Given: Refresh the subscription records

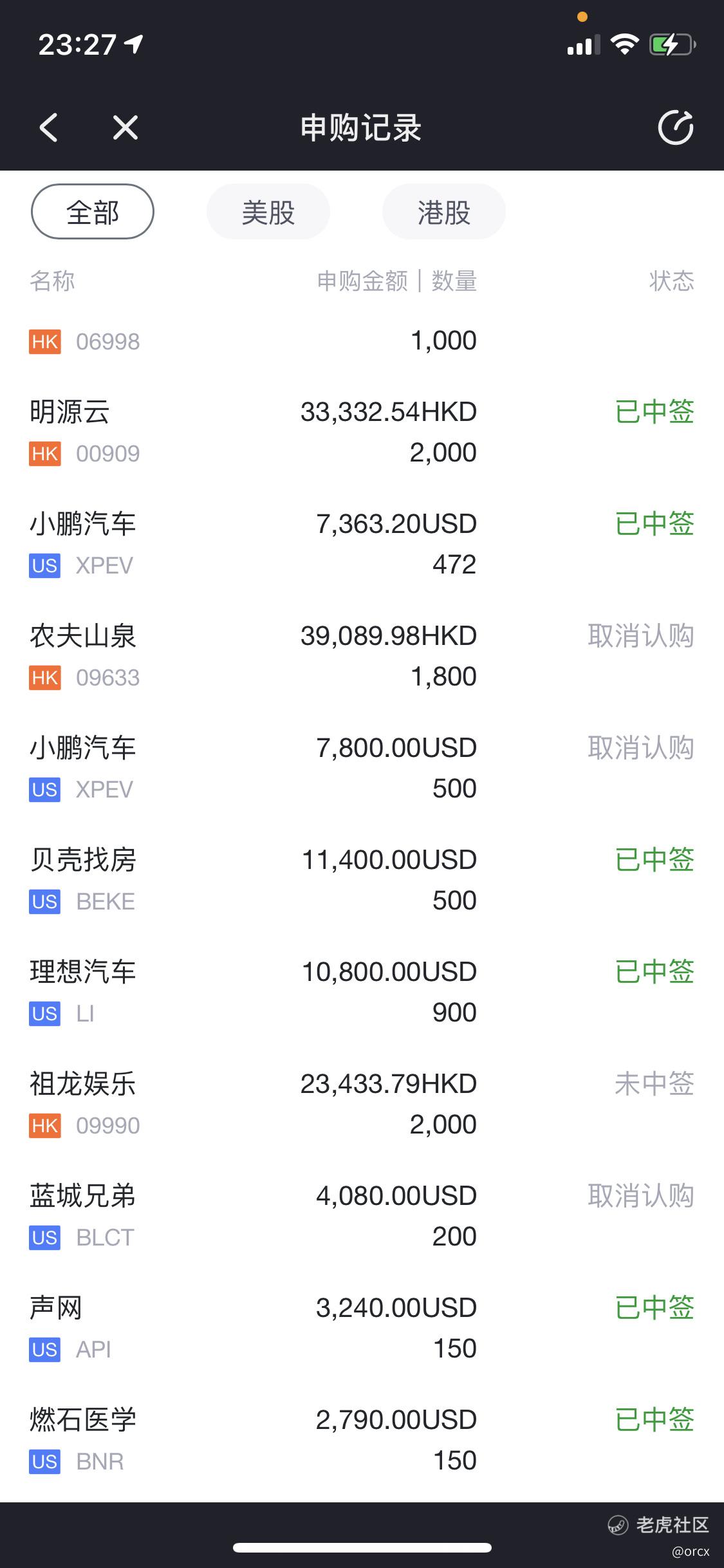Looking at the screenshot, I should point(675,127).
